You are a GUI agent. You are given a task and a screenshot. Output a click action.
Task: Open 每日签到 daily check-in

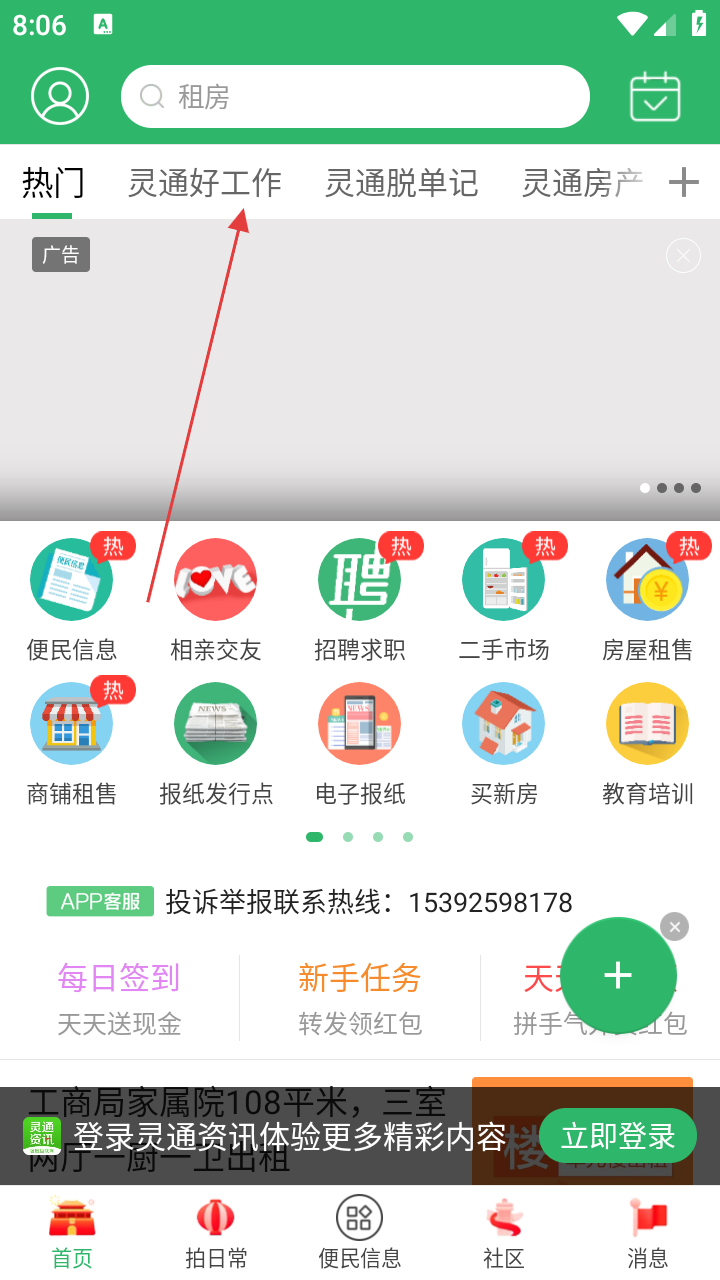(x=119, y=996)
